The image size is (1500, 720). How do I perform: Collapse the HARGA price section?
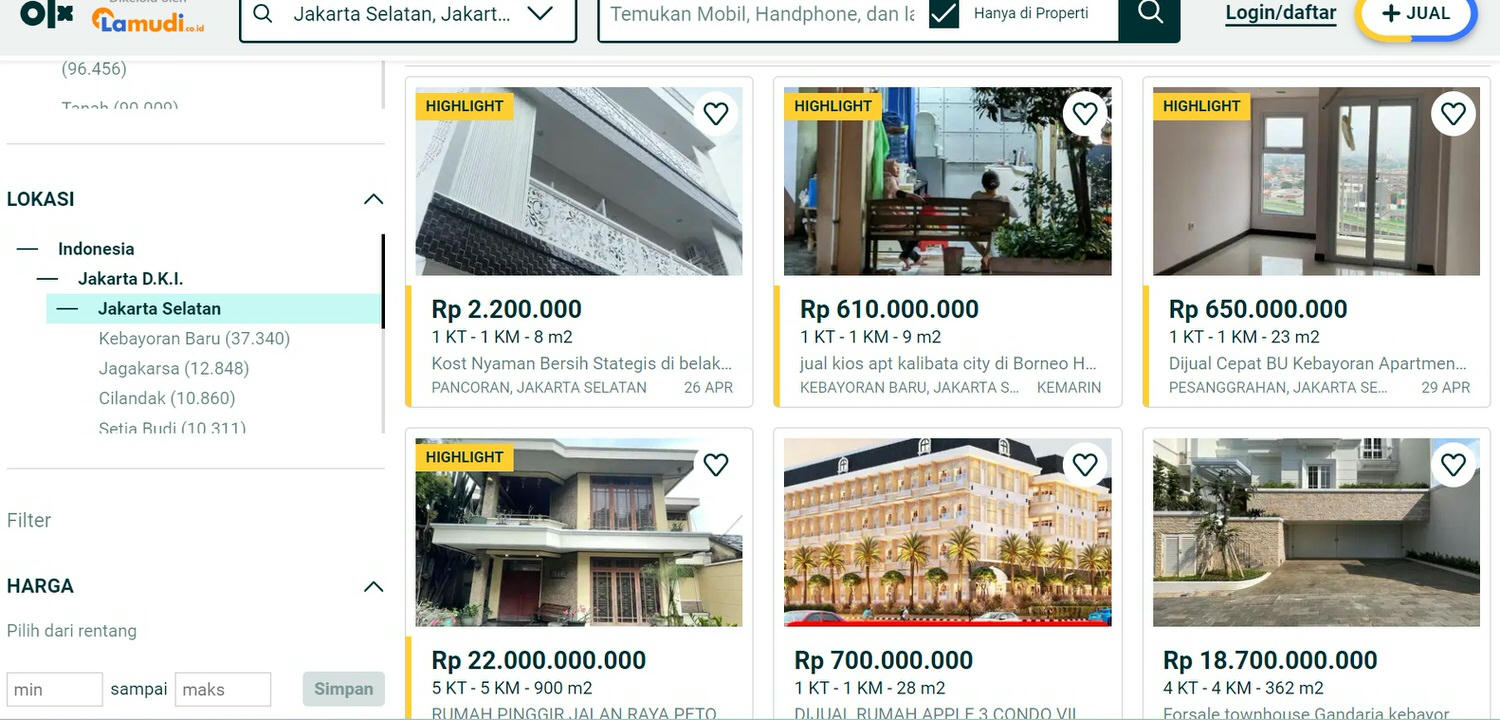coord(373,586)
